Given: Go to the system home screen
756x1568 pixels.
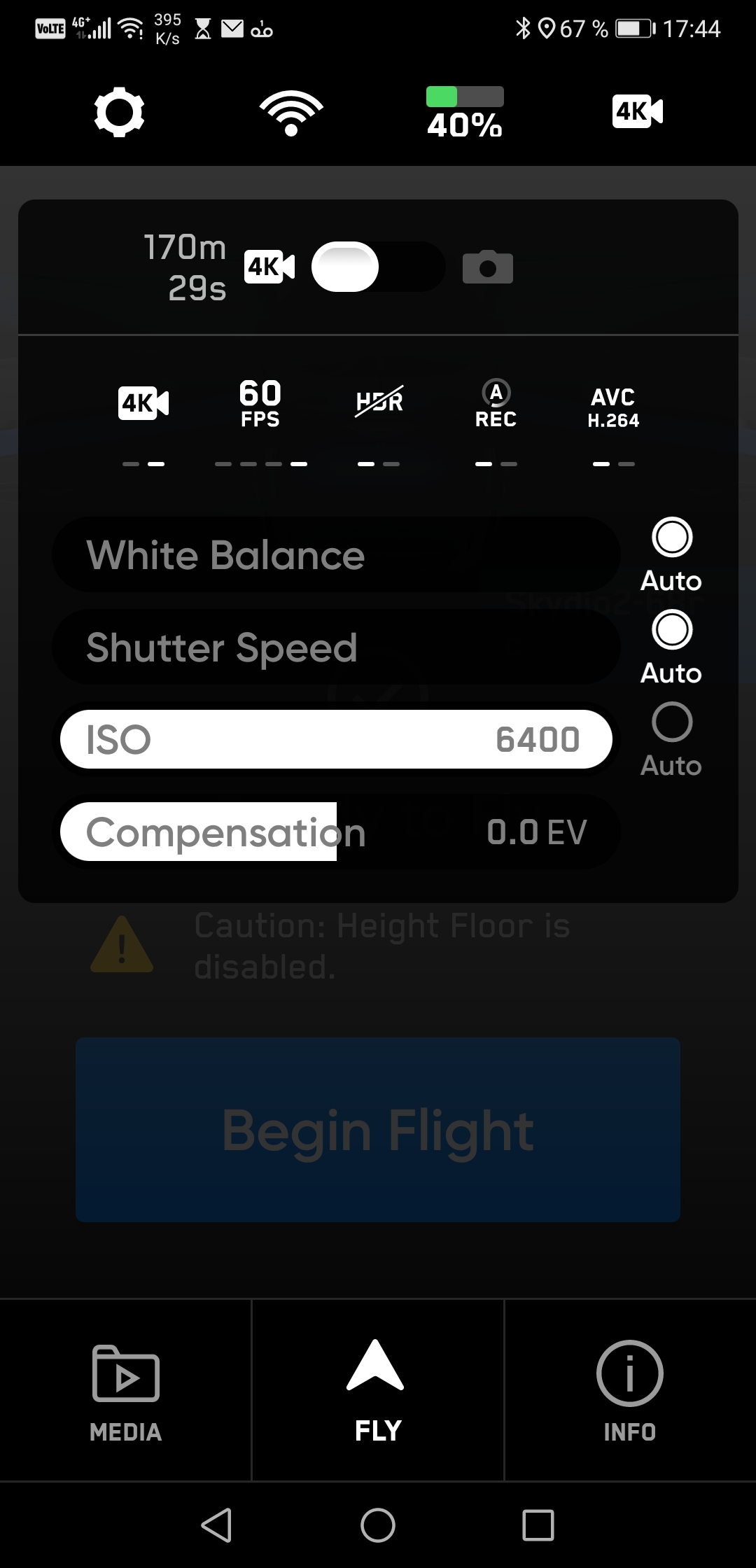Looking at the screenshot, I should [x=378, y=1525].
